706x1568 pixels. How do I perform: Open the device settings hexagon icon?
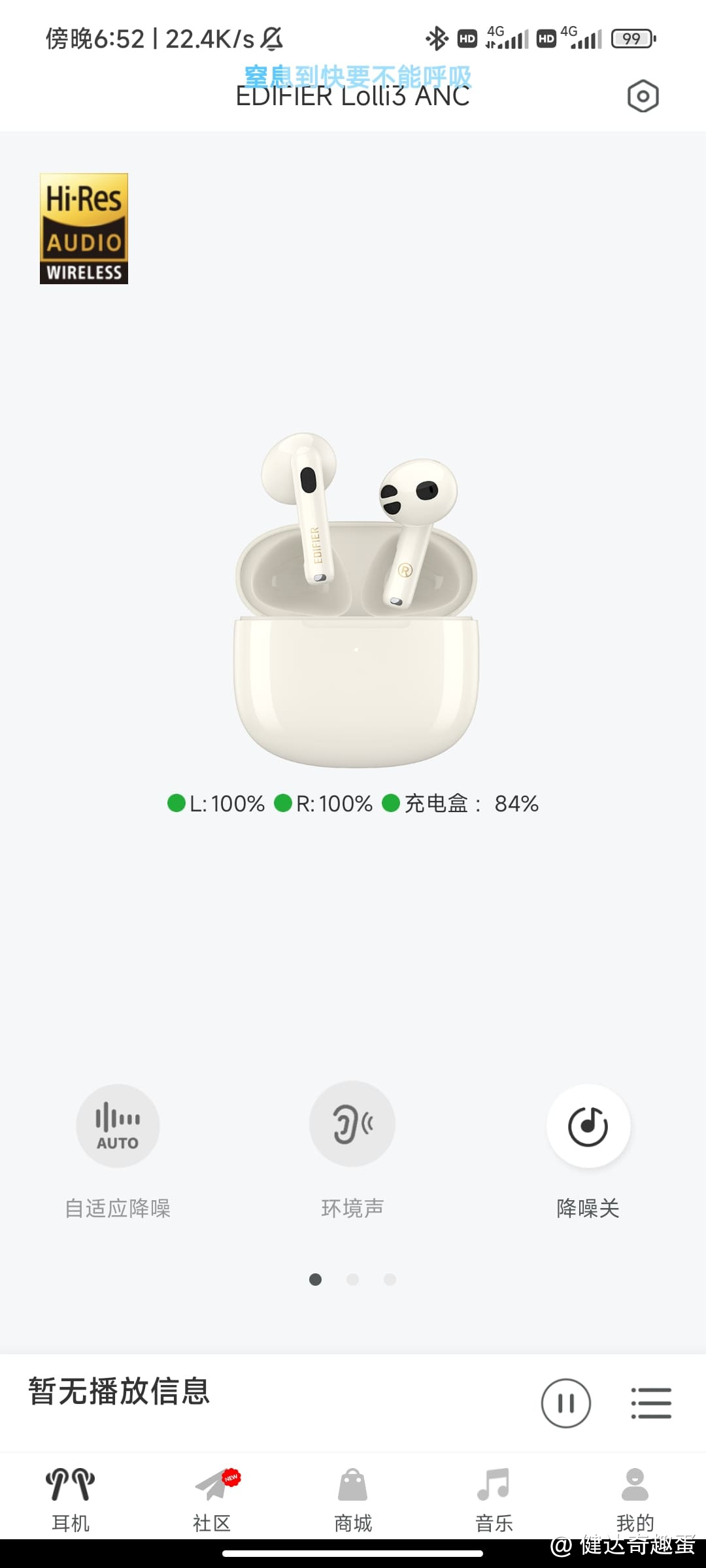[x=643, y=97]
